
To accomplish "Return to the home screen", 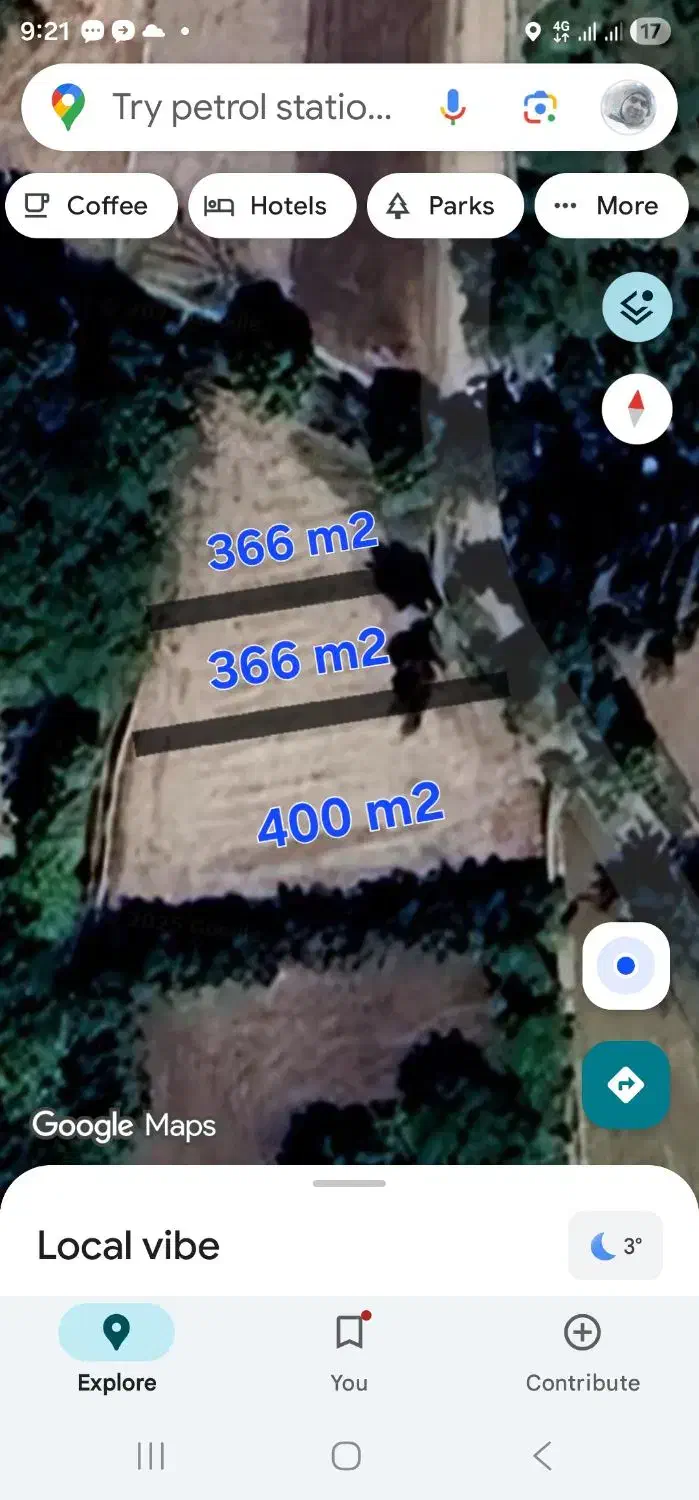I will click(x=346, y=1456).
